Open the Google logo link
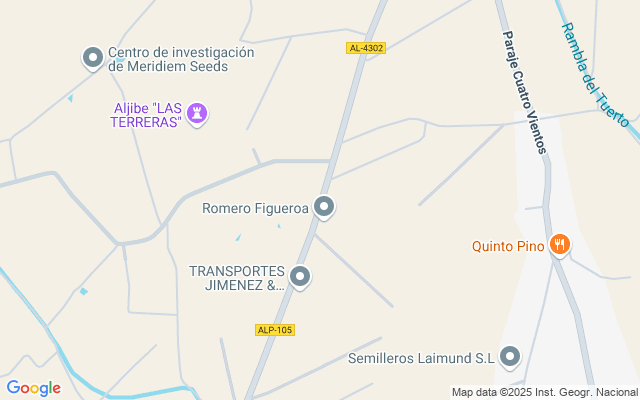Screen dimensions: 640x400 pos(33,388)
